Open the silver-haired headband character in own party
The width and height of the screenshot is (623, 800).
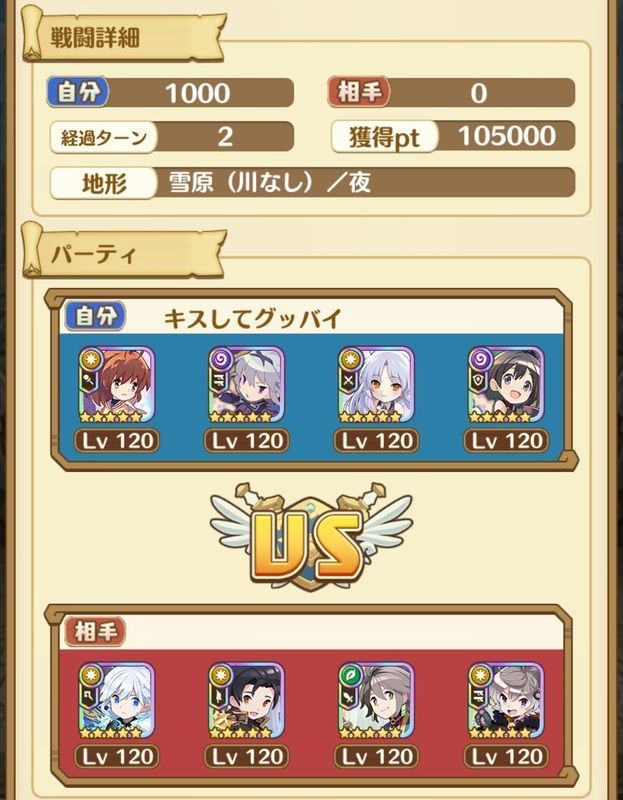click(x=246, y=385)
